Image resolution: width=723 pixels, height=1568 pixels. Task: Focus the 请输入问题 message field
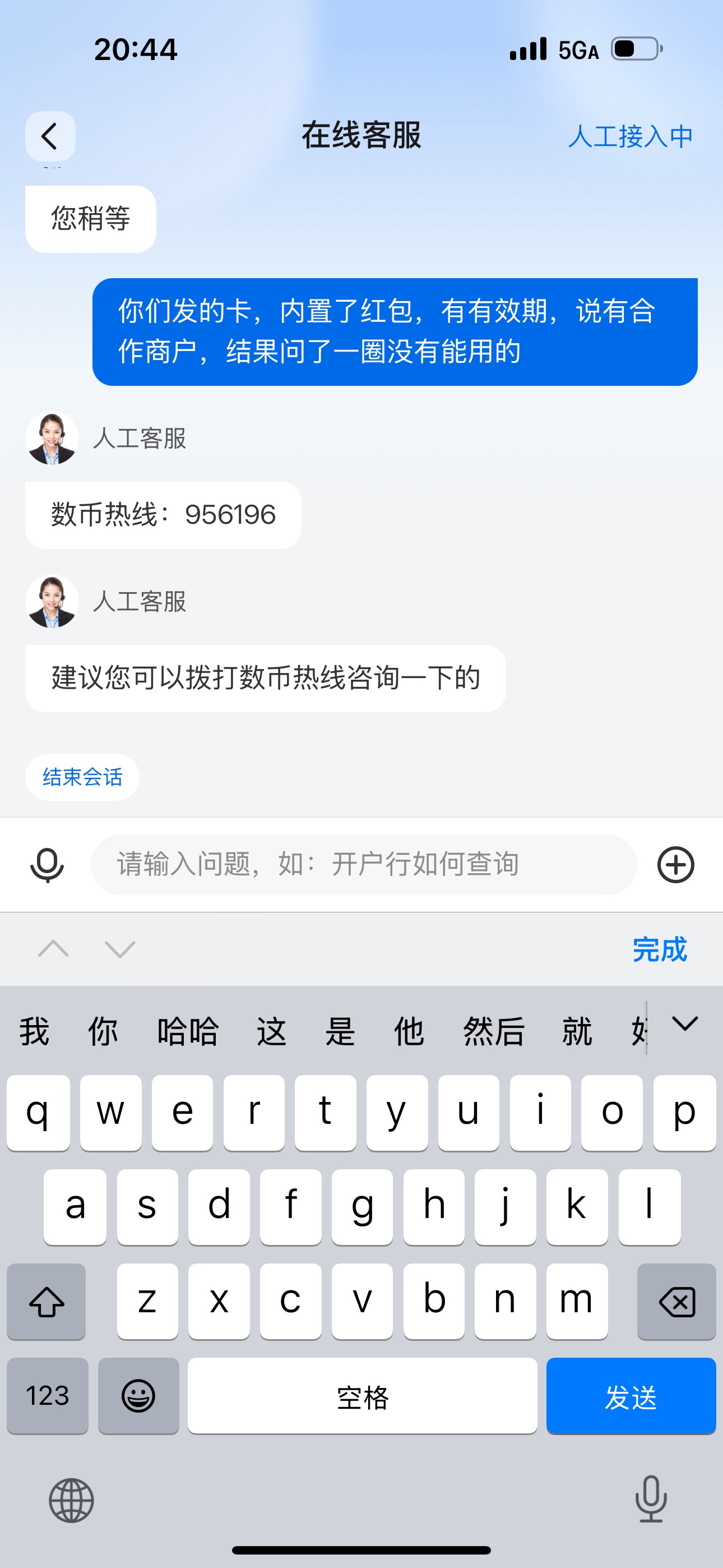coord(363,864)
